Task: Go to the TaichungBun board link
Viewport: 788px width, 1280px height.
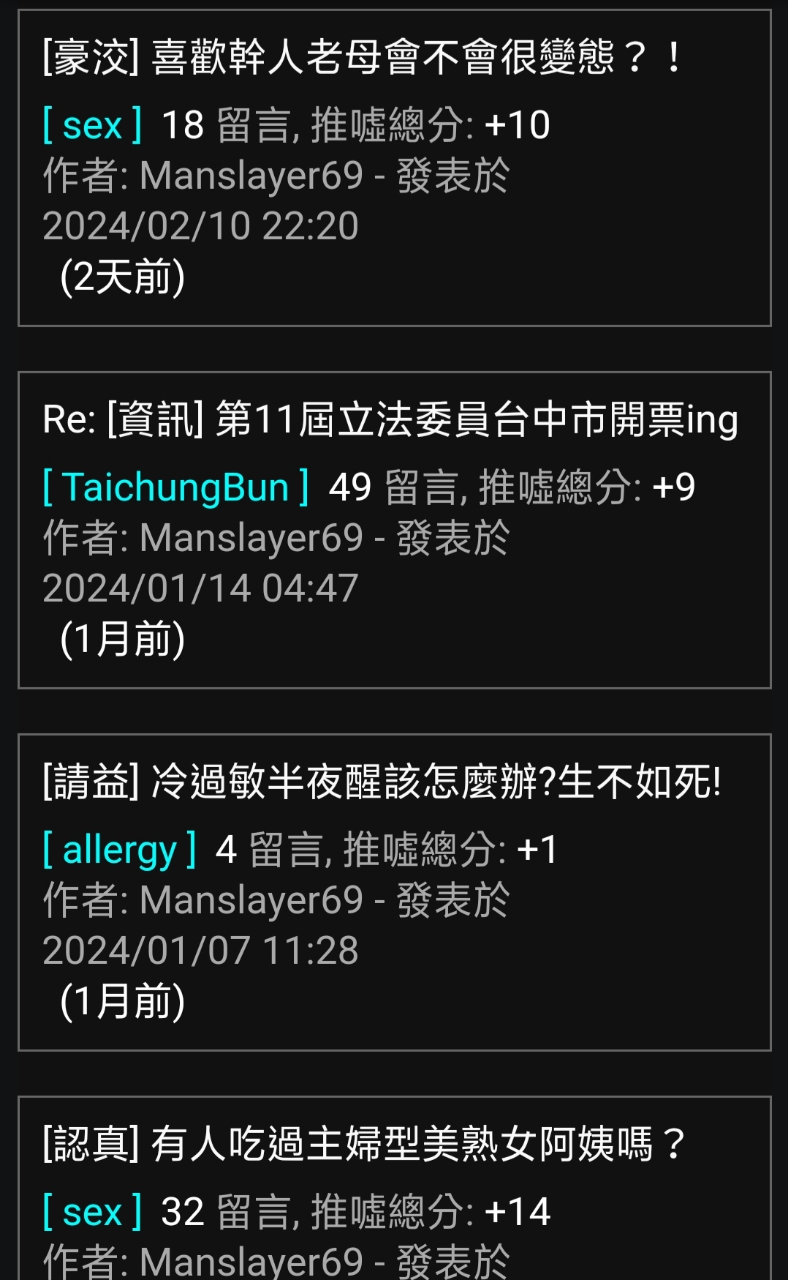Action: [x=176, y=488]
